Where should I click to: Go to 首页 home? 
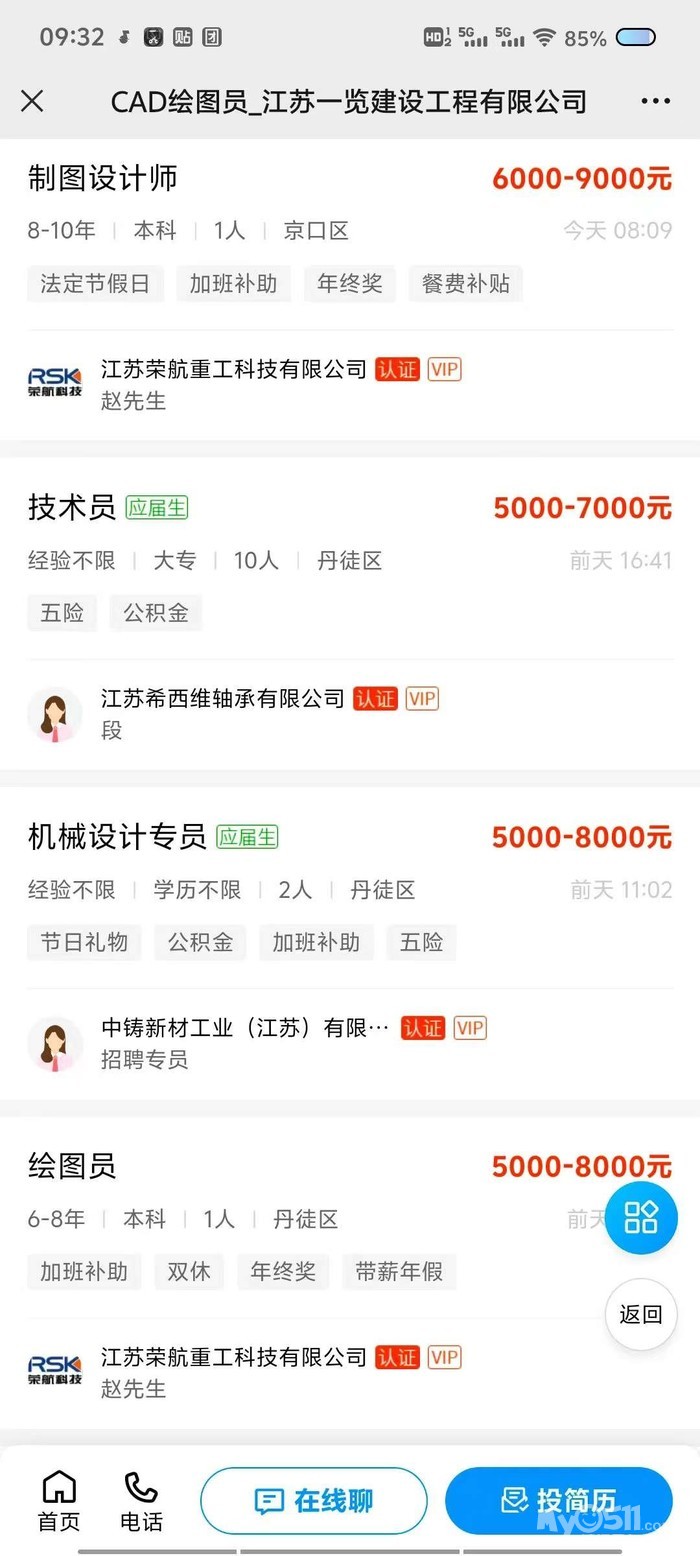pos(59,1500)
